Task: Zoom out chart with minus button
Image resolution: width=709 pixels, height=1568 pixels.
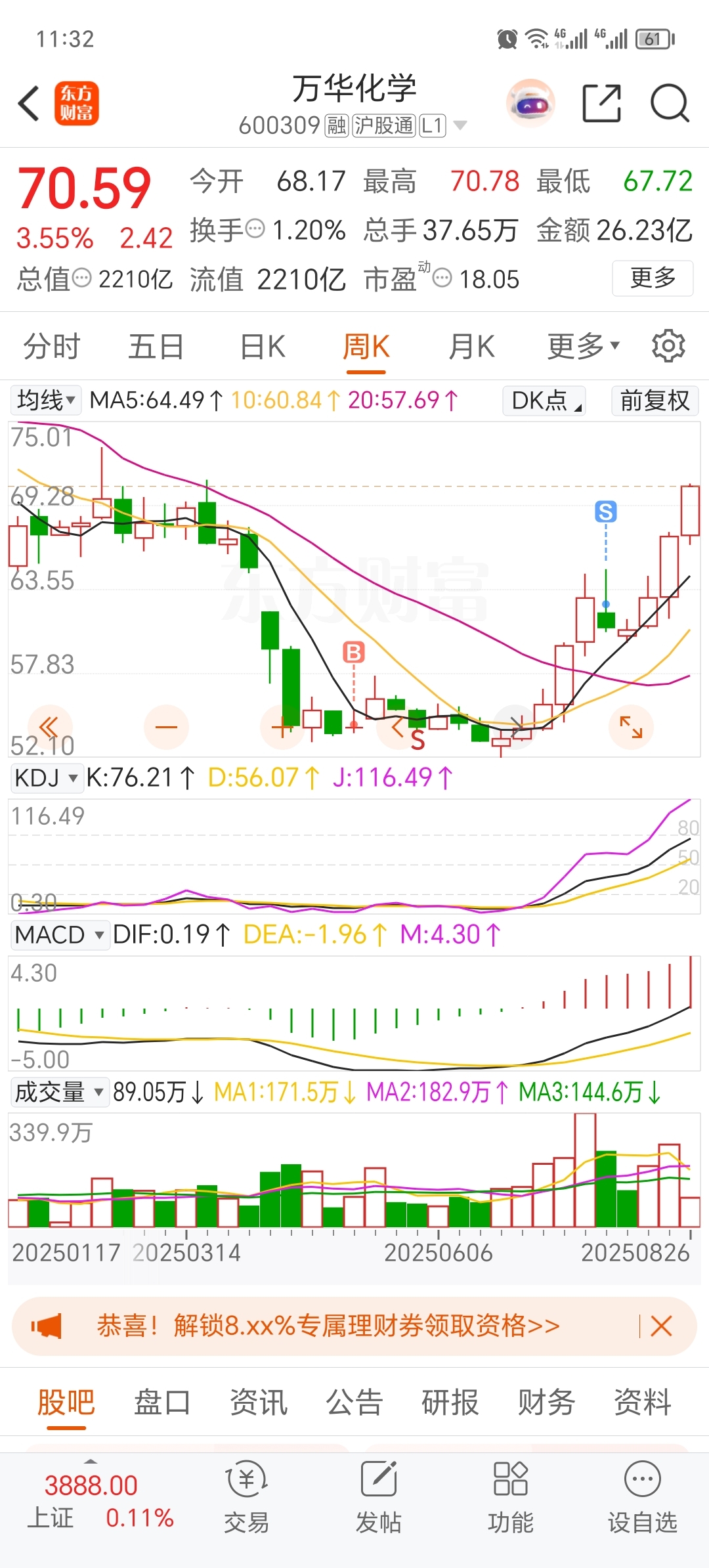Action: pyautogui.click(x=166, y=727)
